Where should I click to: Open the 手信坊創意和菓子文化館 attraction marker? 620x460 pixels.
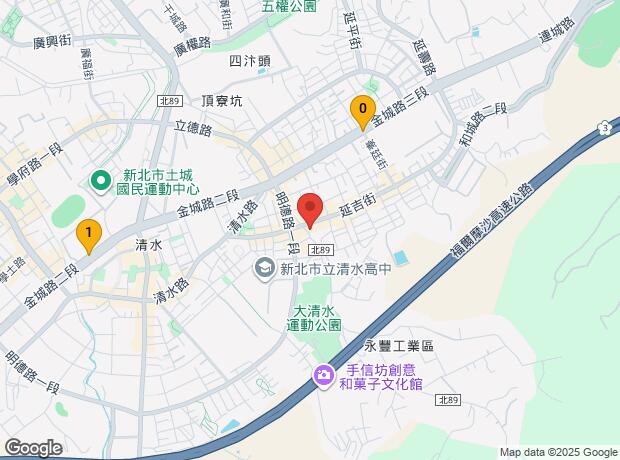click(x=324, y=377)
